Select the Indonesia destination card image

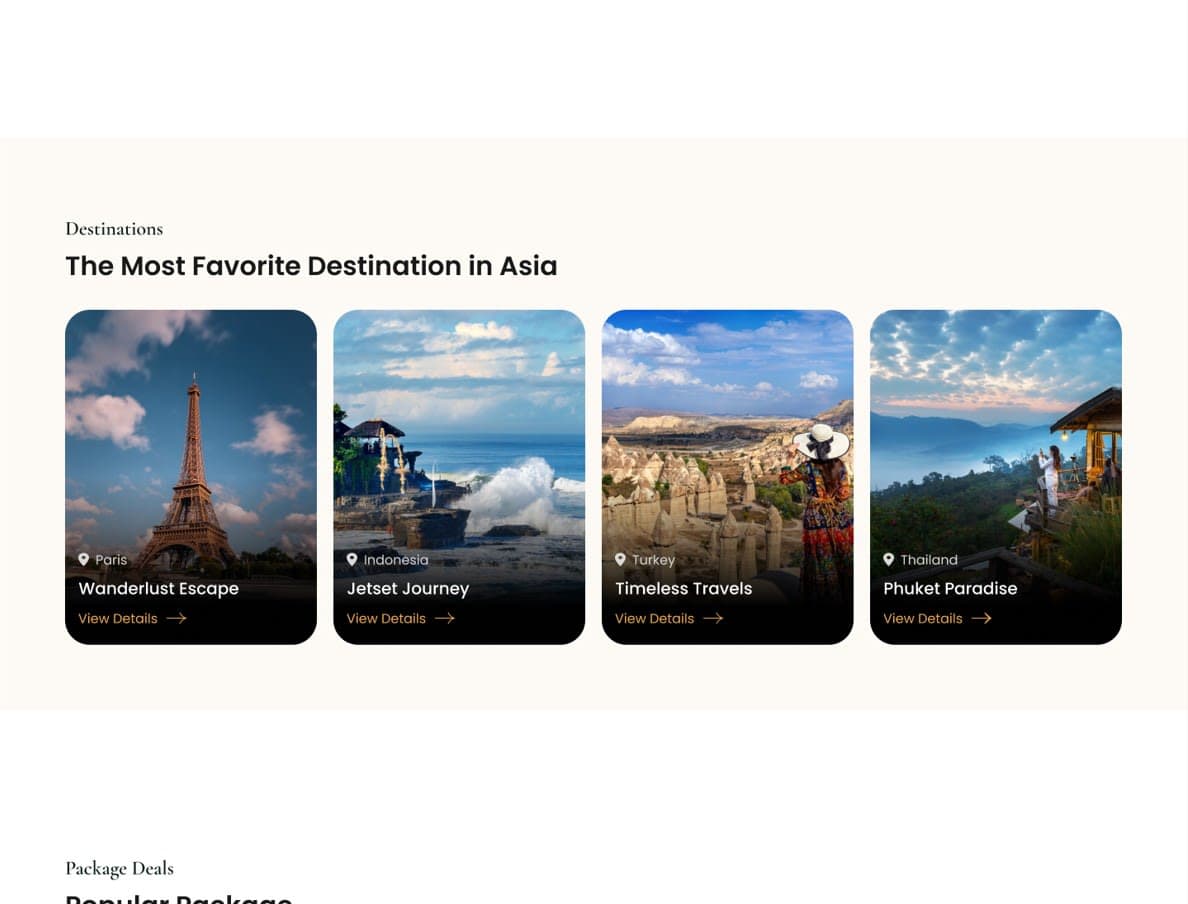pos(458,430)
